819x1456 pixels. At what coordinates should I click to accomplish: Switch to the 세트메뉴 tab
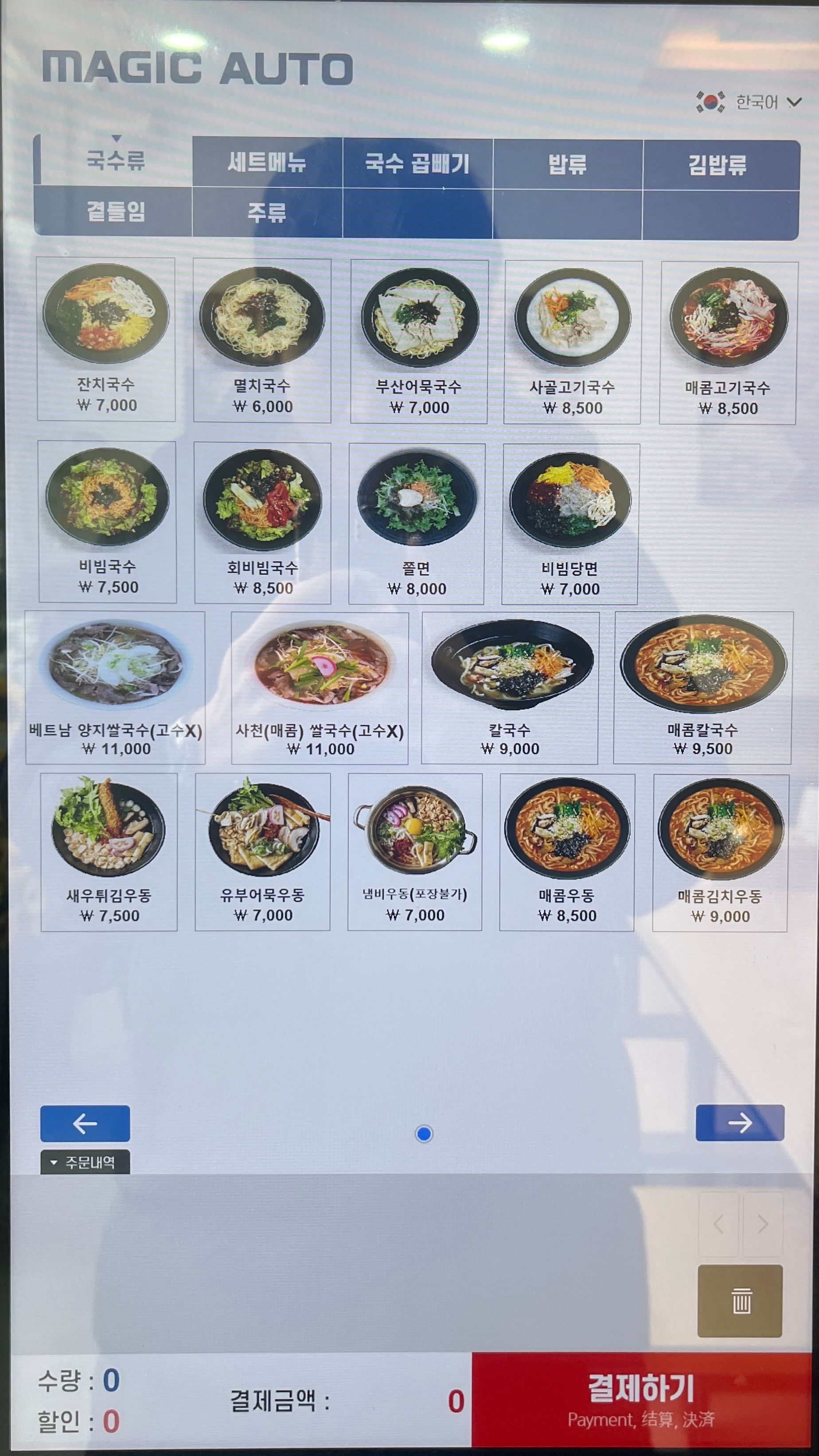[267, 162]
